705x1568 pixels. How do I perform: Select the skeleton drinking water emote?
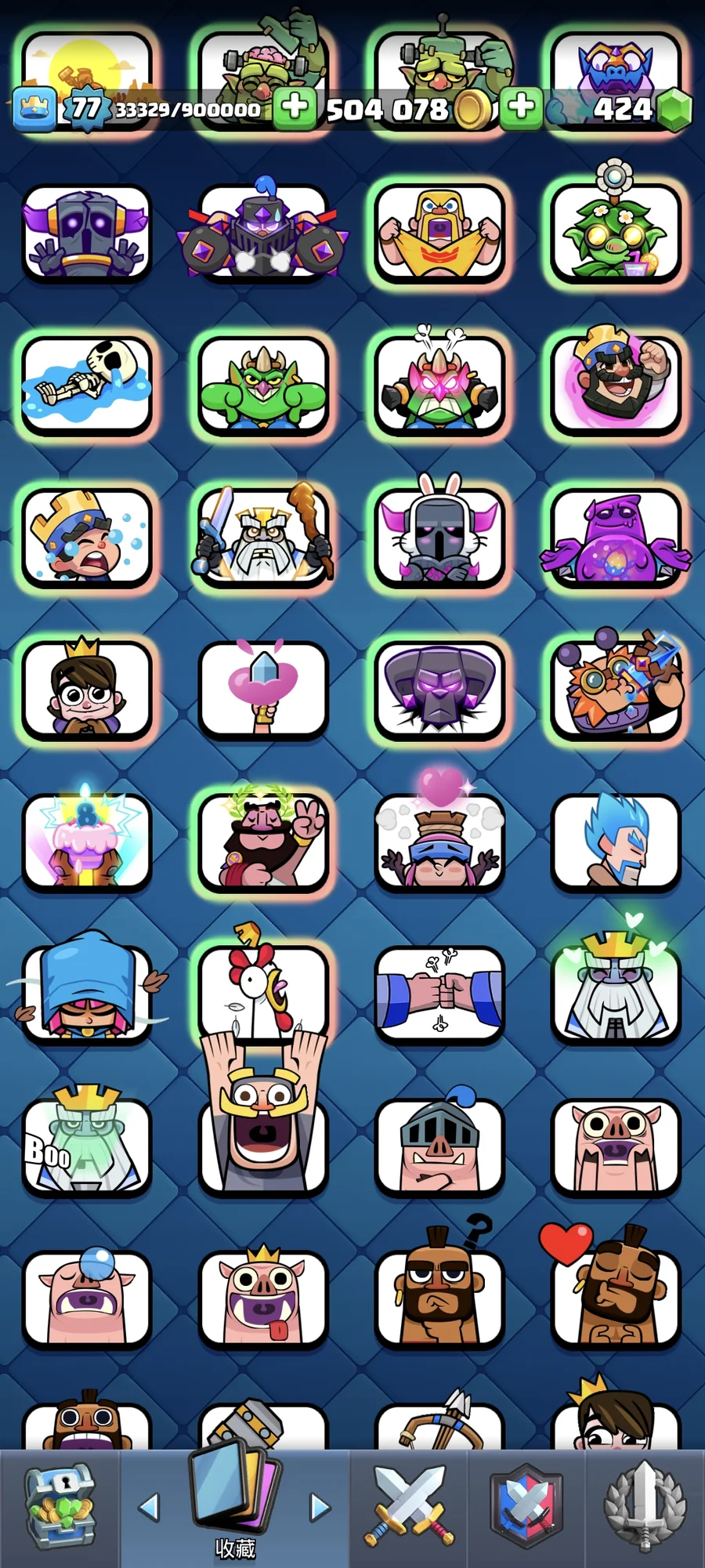pos(86,384)
